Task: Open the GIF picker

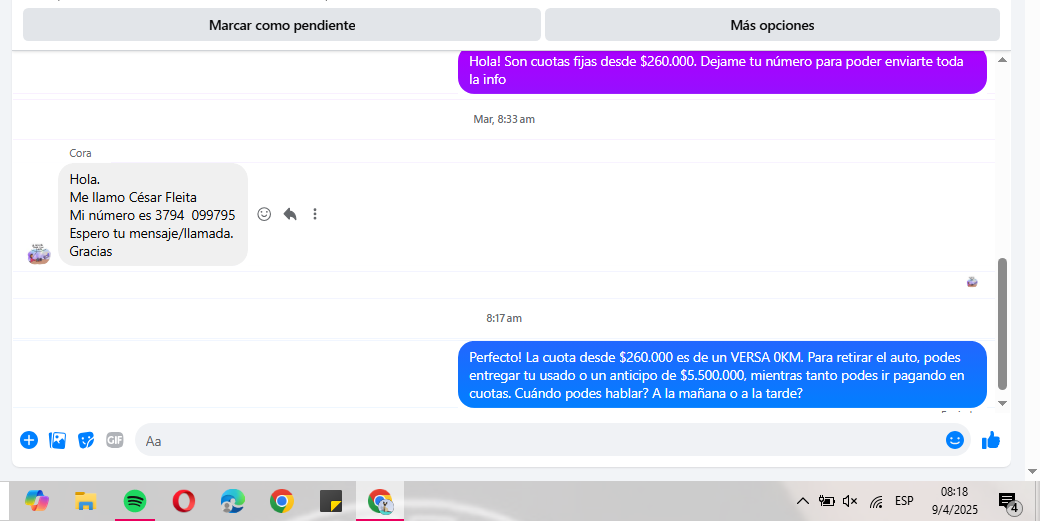Action: pos(115,440)
